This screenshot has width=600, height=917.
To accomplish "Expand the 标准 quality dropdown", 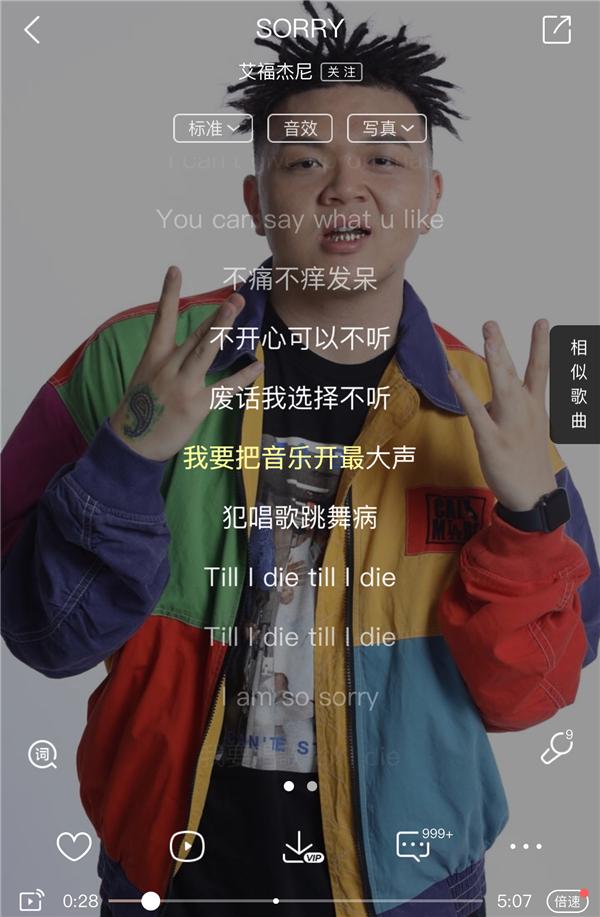I will [213, 128].
